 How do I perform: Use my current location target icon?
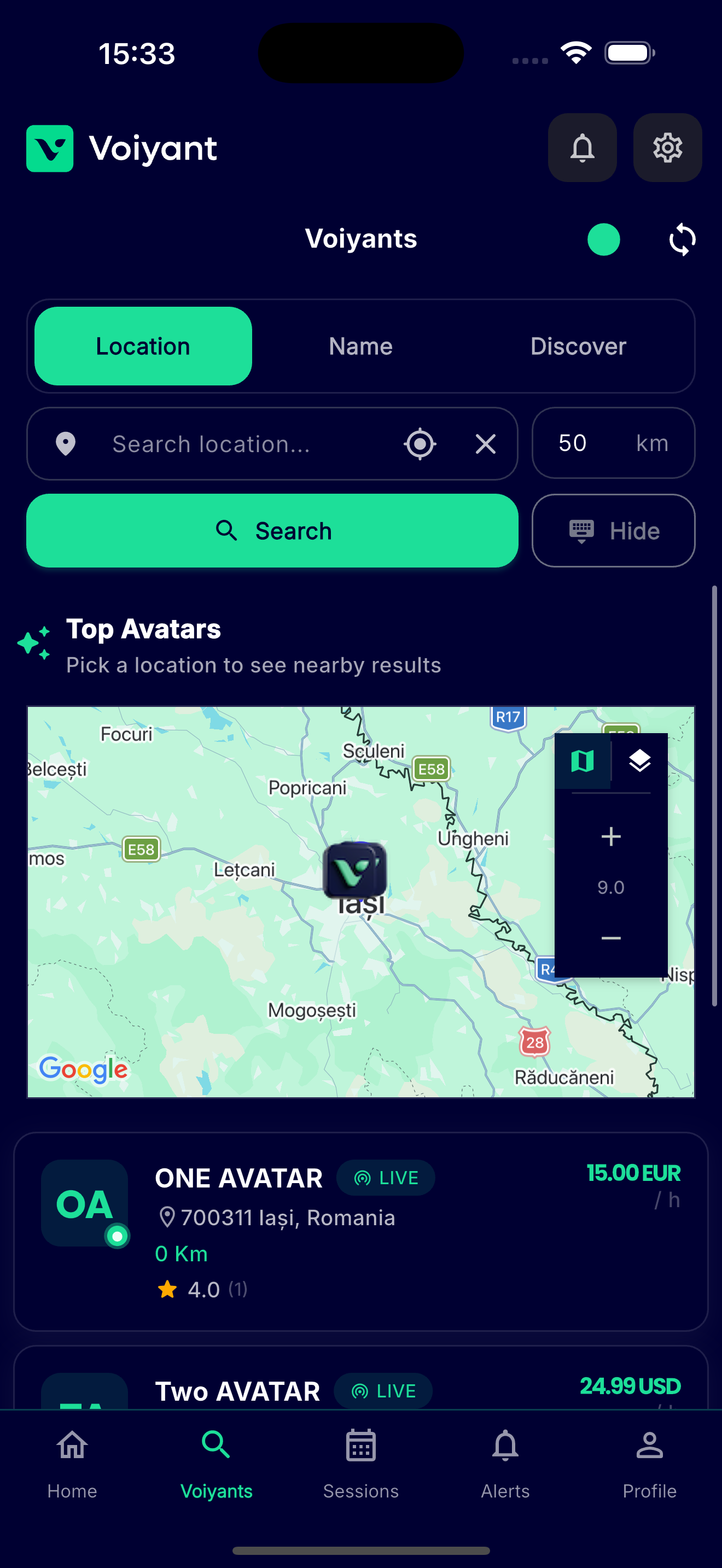coord(420,444)
